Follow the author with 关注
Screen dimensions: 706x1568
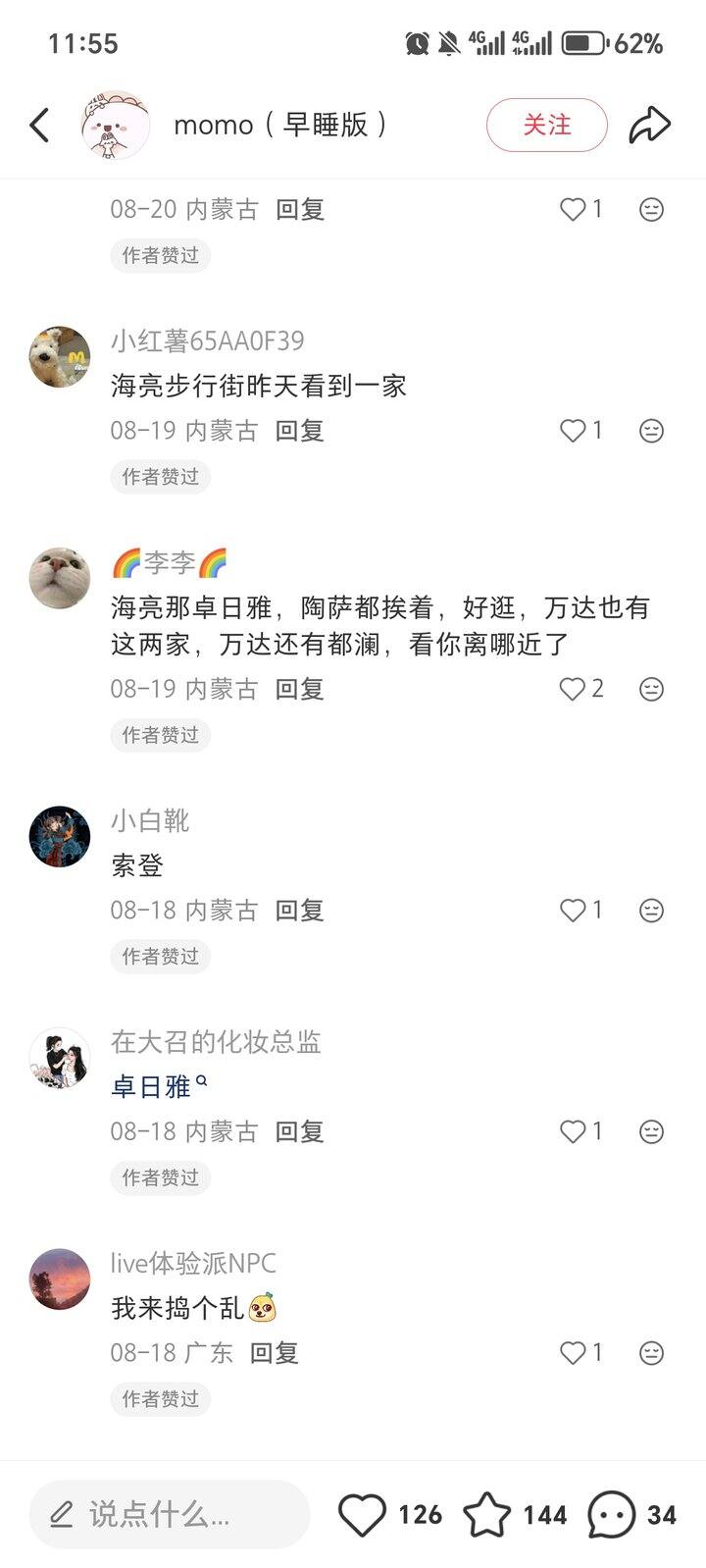point(546,126)
